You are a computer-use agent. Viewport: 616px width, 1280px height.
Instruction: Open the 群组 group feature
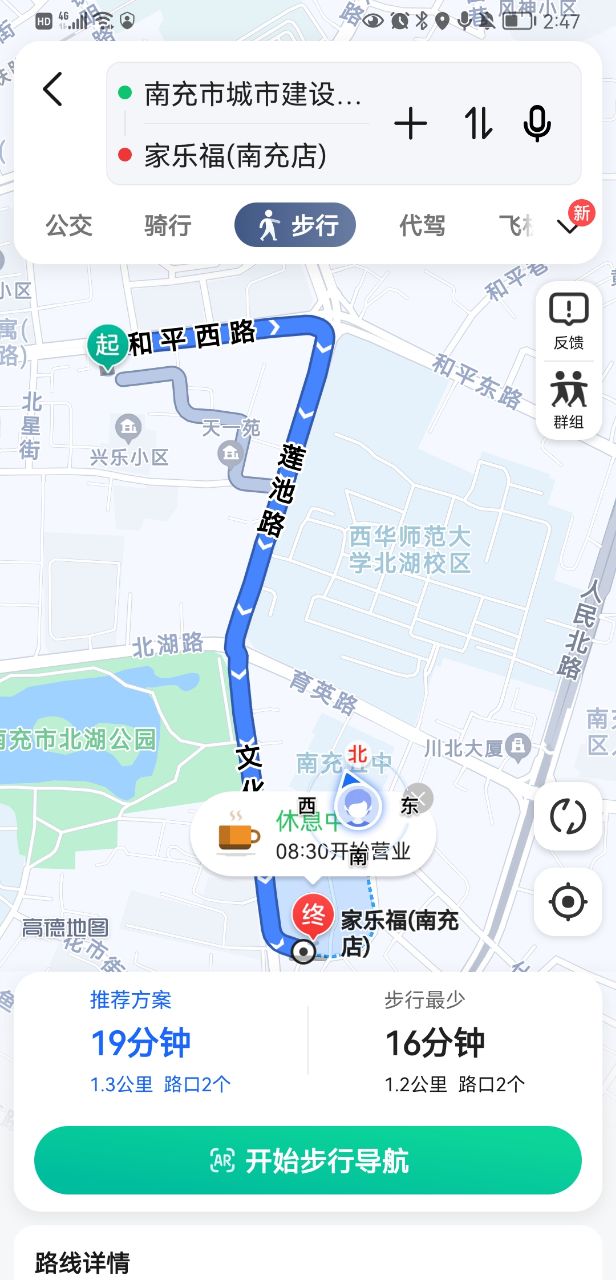(x=568, y=400)
